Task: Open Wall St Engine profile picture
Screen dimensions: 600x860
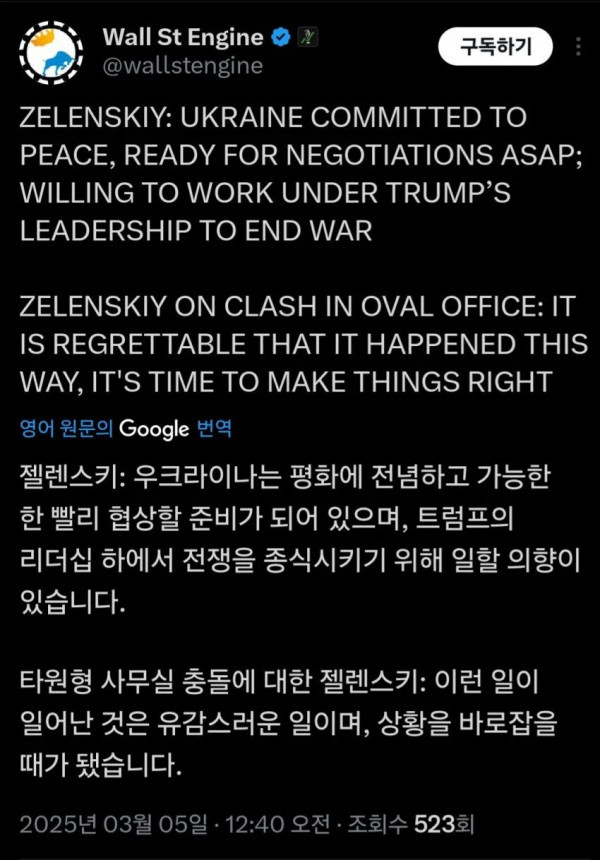Action: (52, 52)
